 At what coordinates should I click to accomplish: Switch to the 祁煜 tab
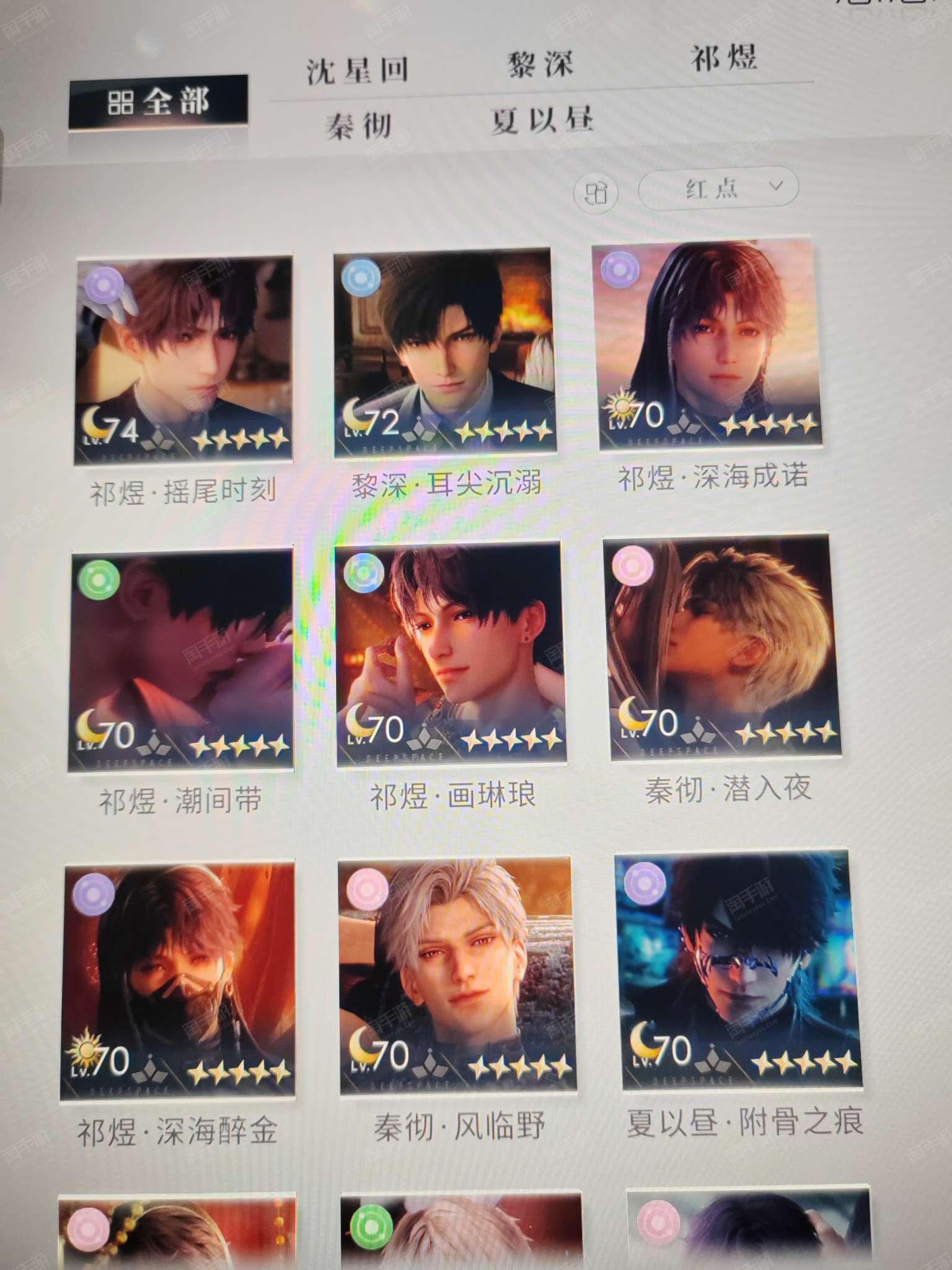[723, 60]
